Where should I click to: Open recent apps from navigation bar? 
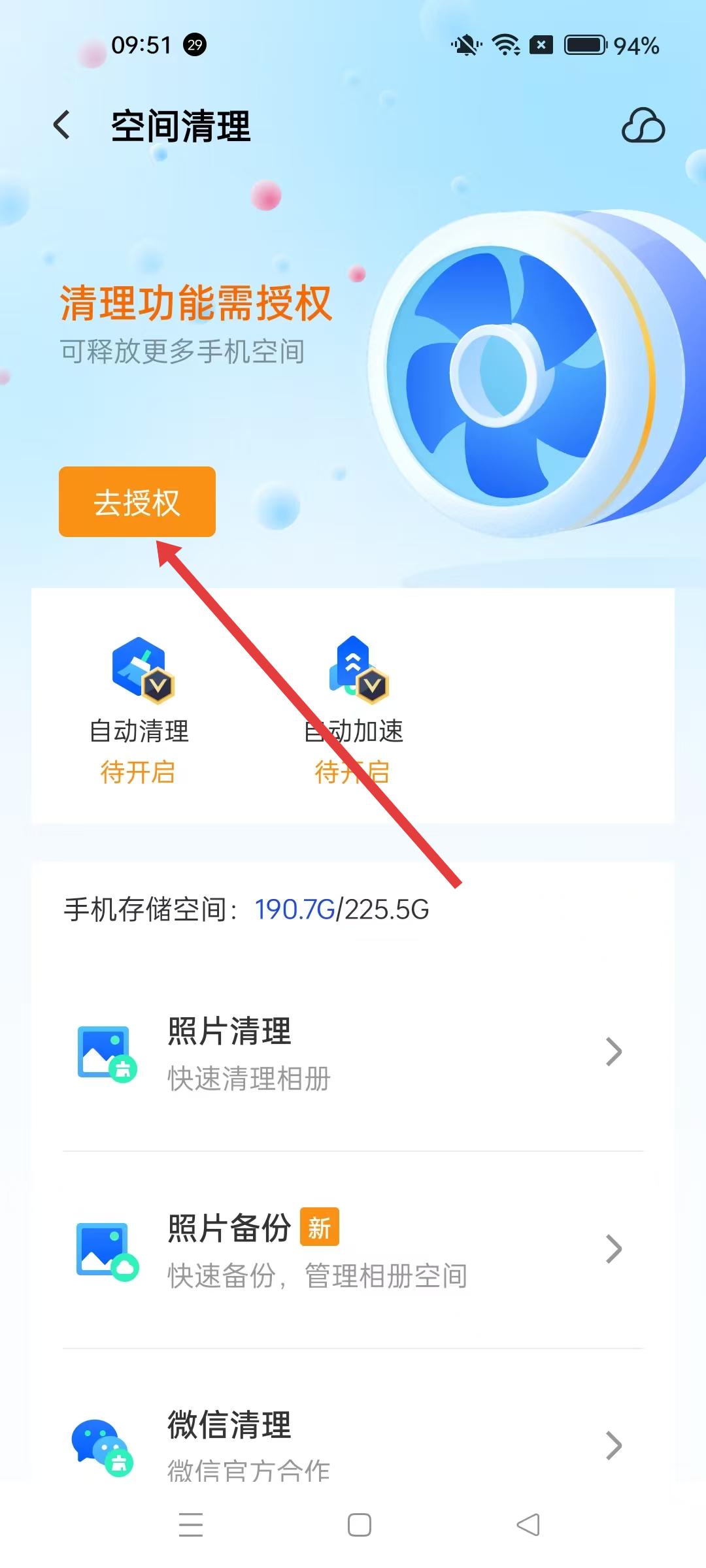coord(191,1525)
